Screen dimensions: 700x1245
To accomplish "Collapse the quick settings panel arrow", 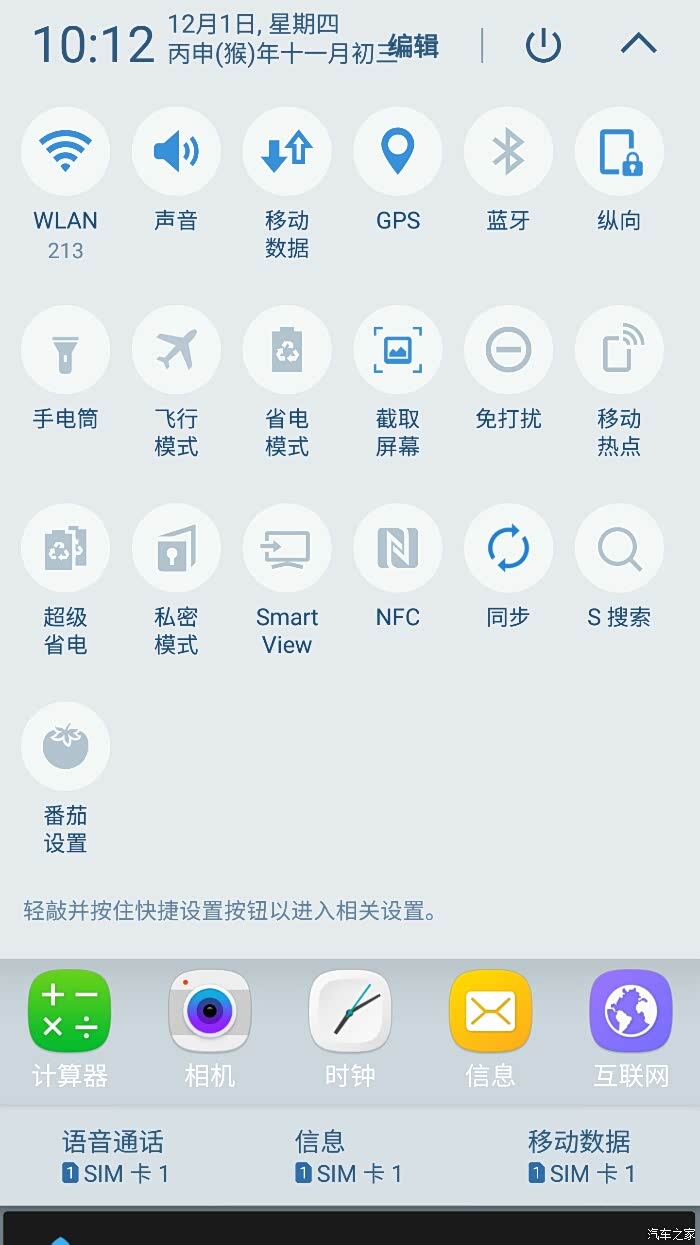I will click(639, 43).
